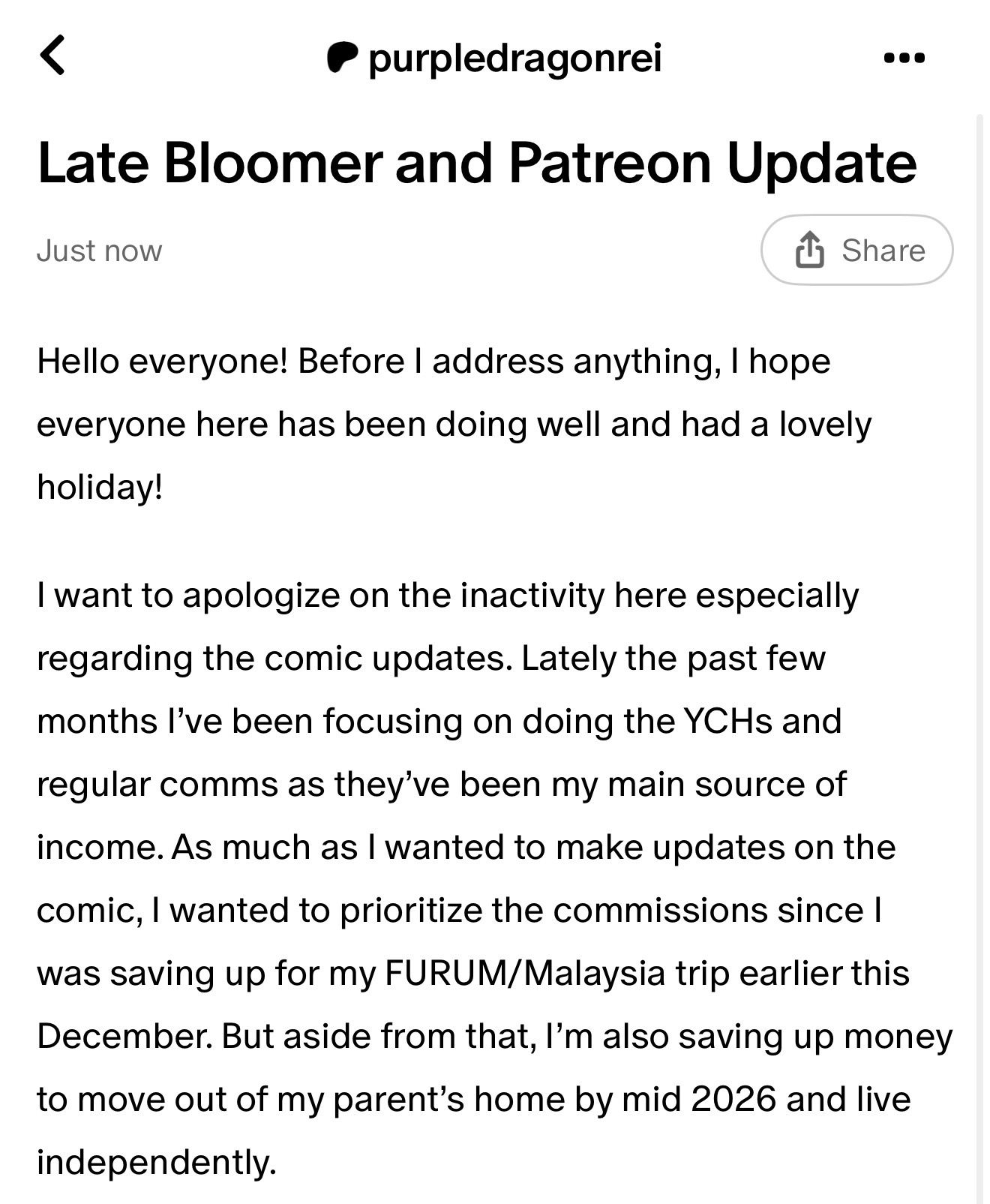Open purpledragonrei's creator page

(495, 58)
